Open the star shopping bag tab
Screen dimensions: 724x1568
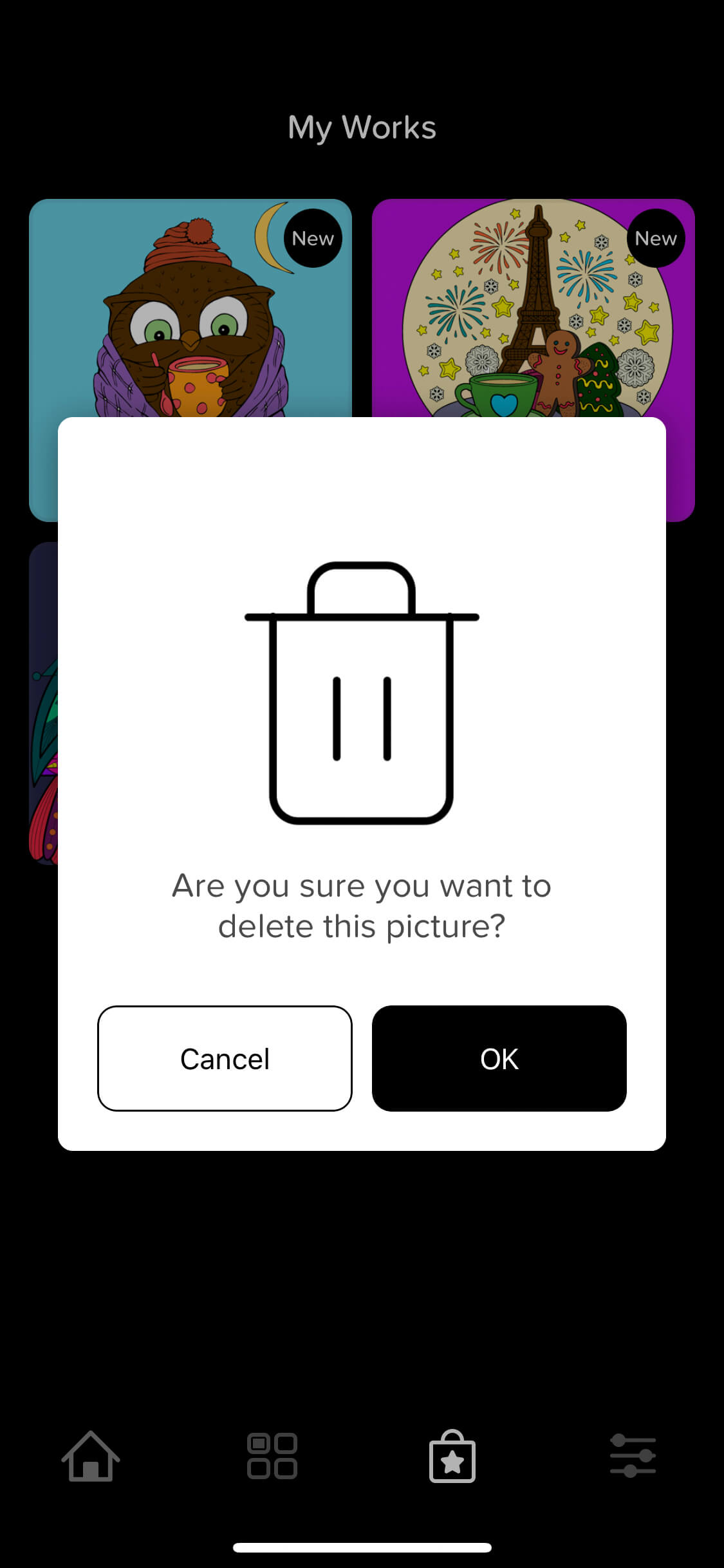click(x=452, y=1456)
